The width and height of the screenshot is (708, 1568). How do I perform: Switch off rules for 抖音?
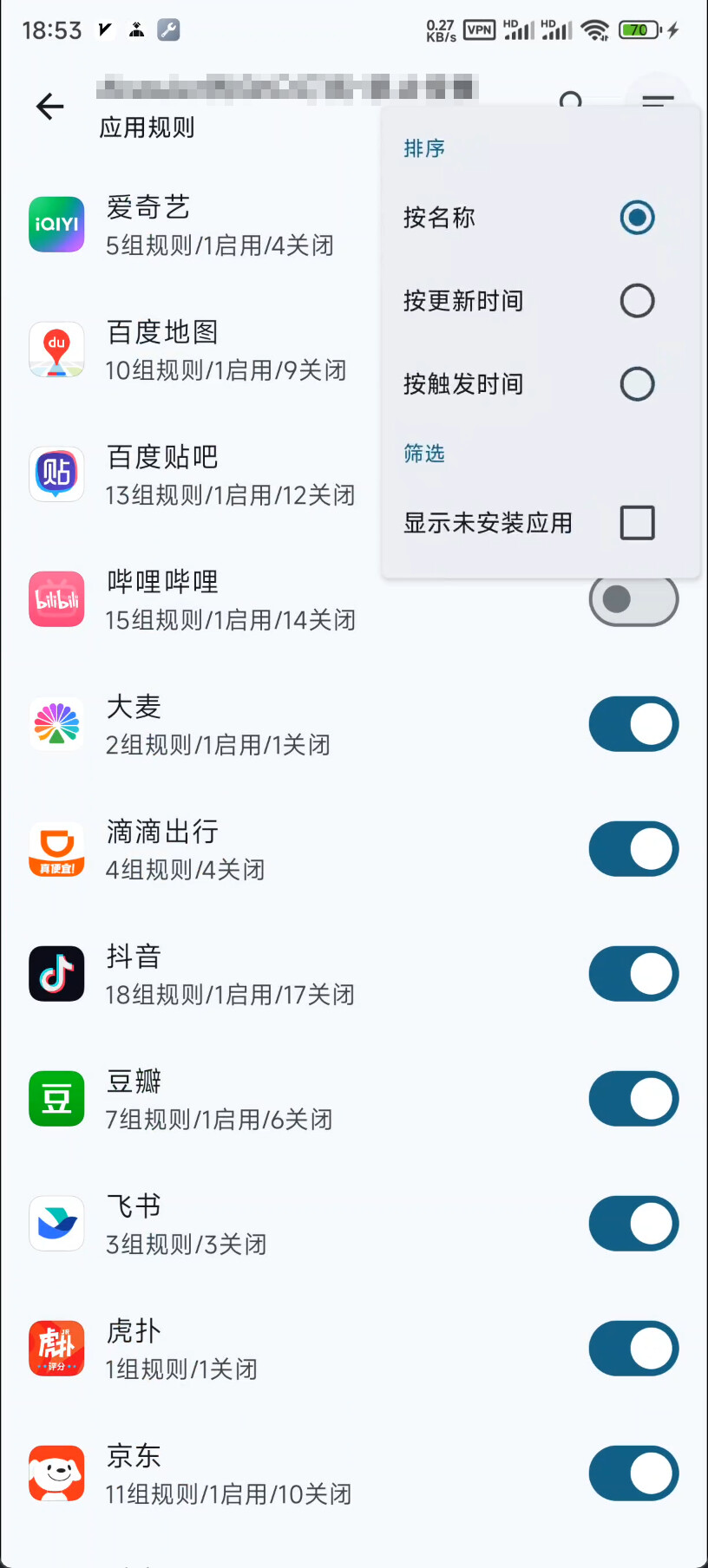point(633,974)
